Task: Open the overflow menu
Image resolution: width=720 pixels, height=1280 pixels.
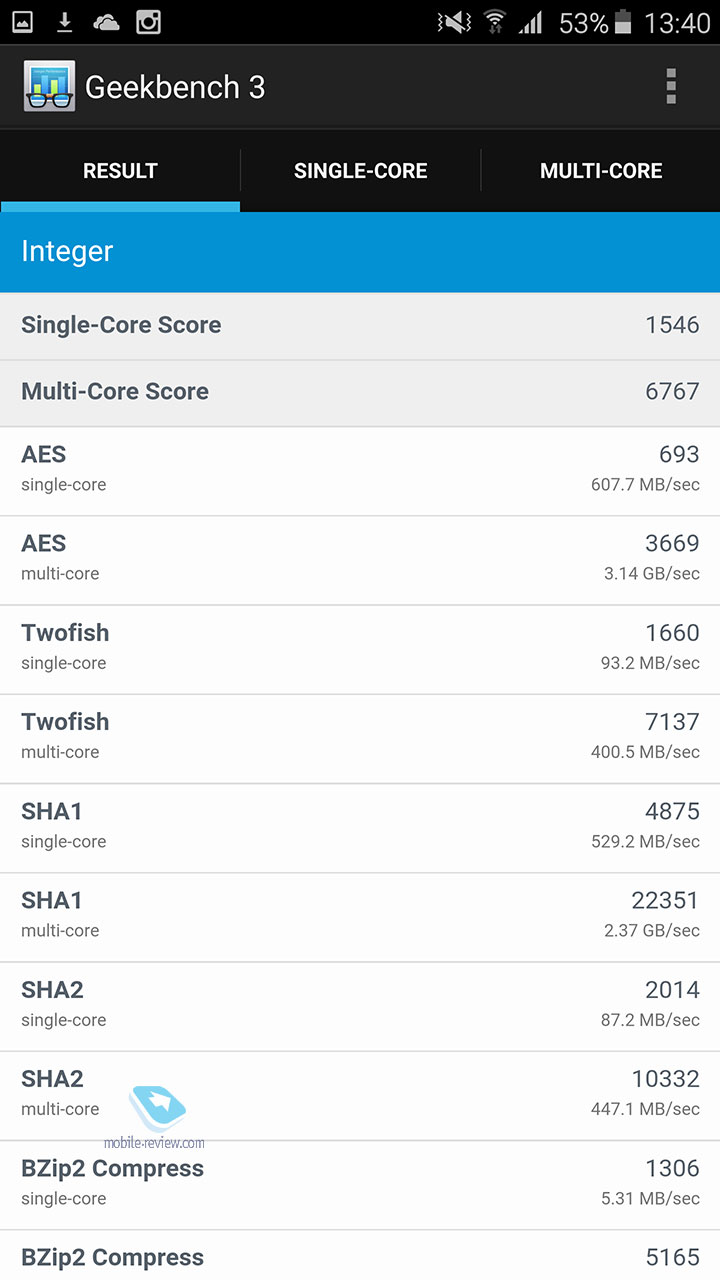Action: point(671,87)
